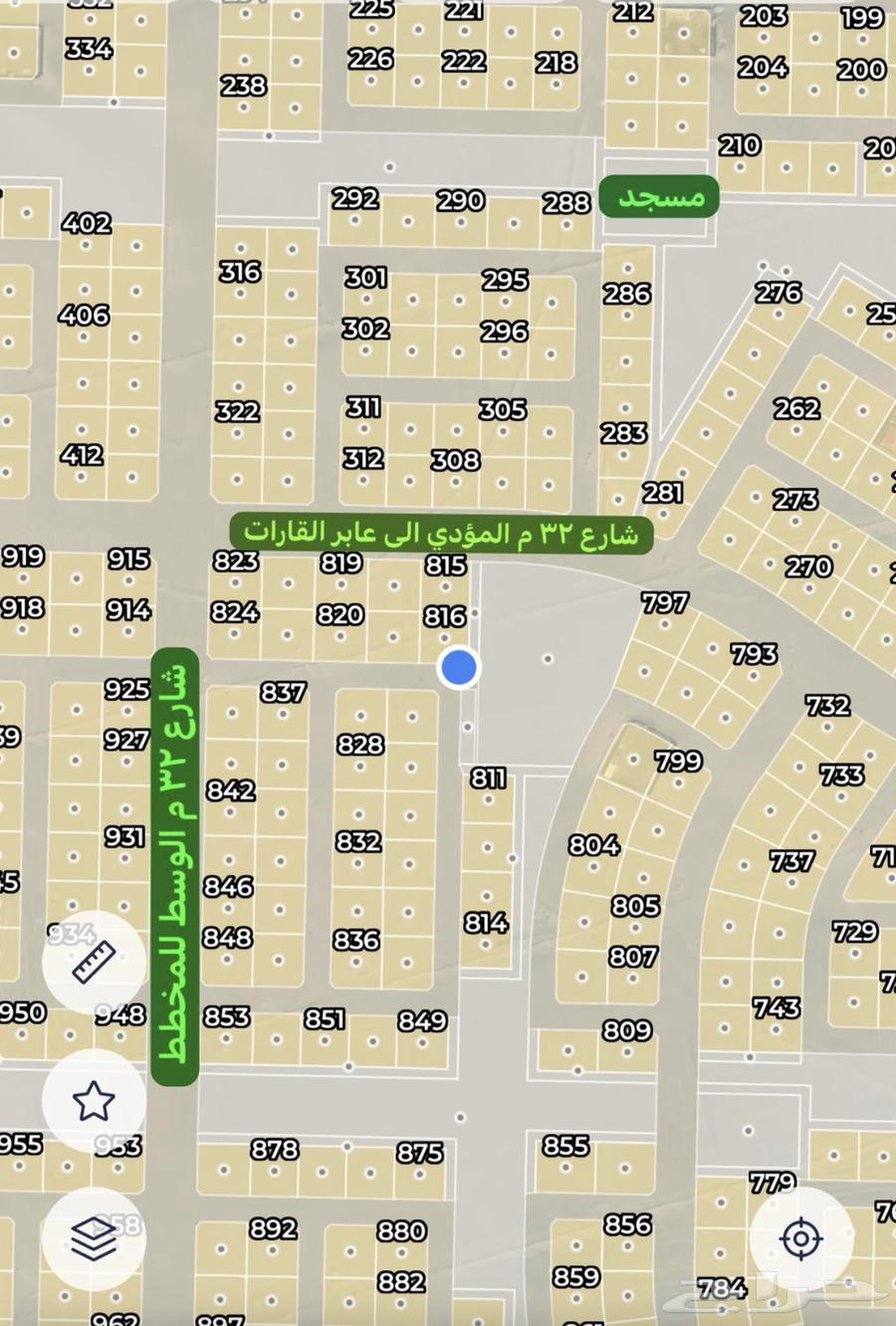Select plot 855 near the bottom
The image size is (896, 1326).
(567, 1145)
